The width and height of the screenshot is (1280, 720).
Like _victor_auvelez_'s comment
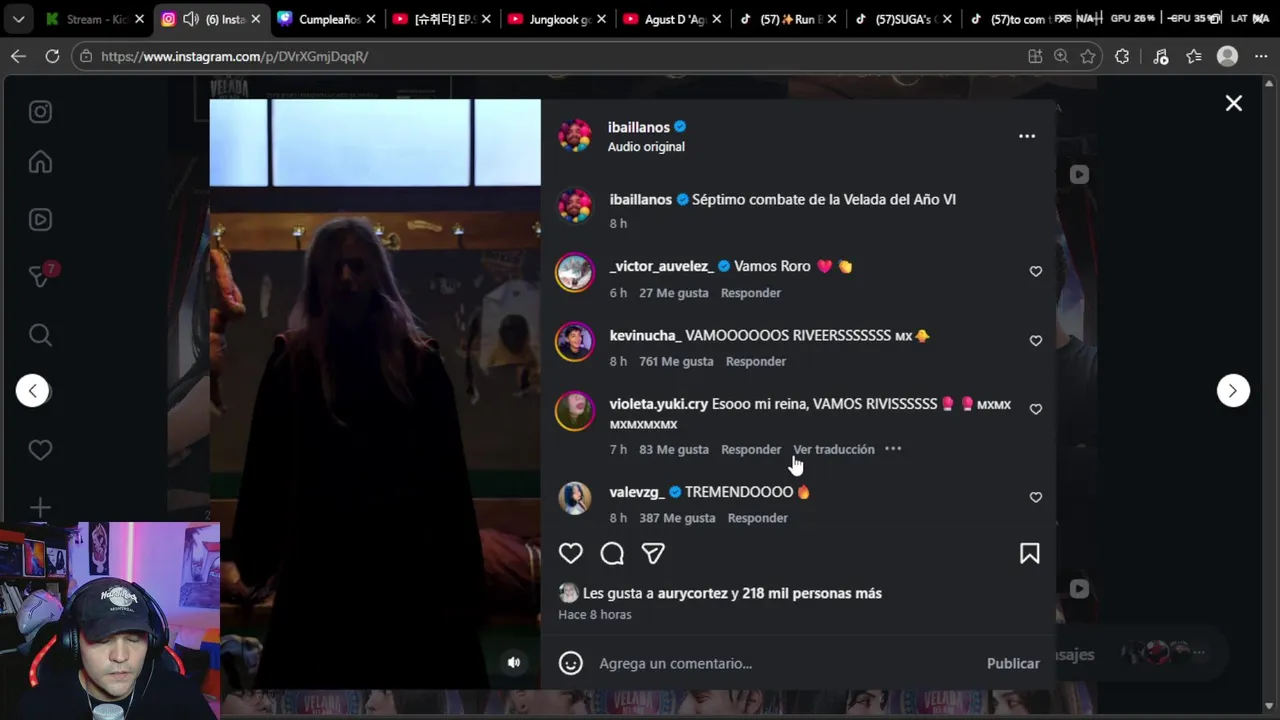pos(1035,271)
